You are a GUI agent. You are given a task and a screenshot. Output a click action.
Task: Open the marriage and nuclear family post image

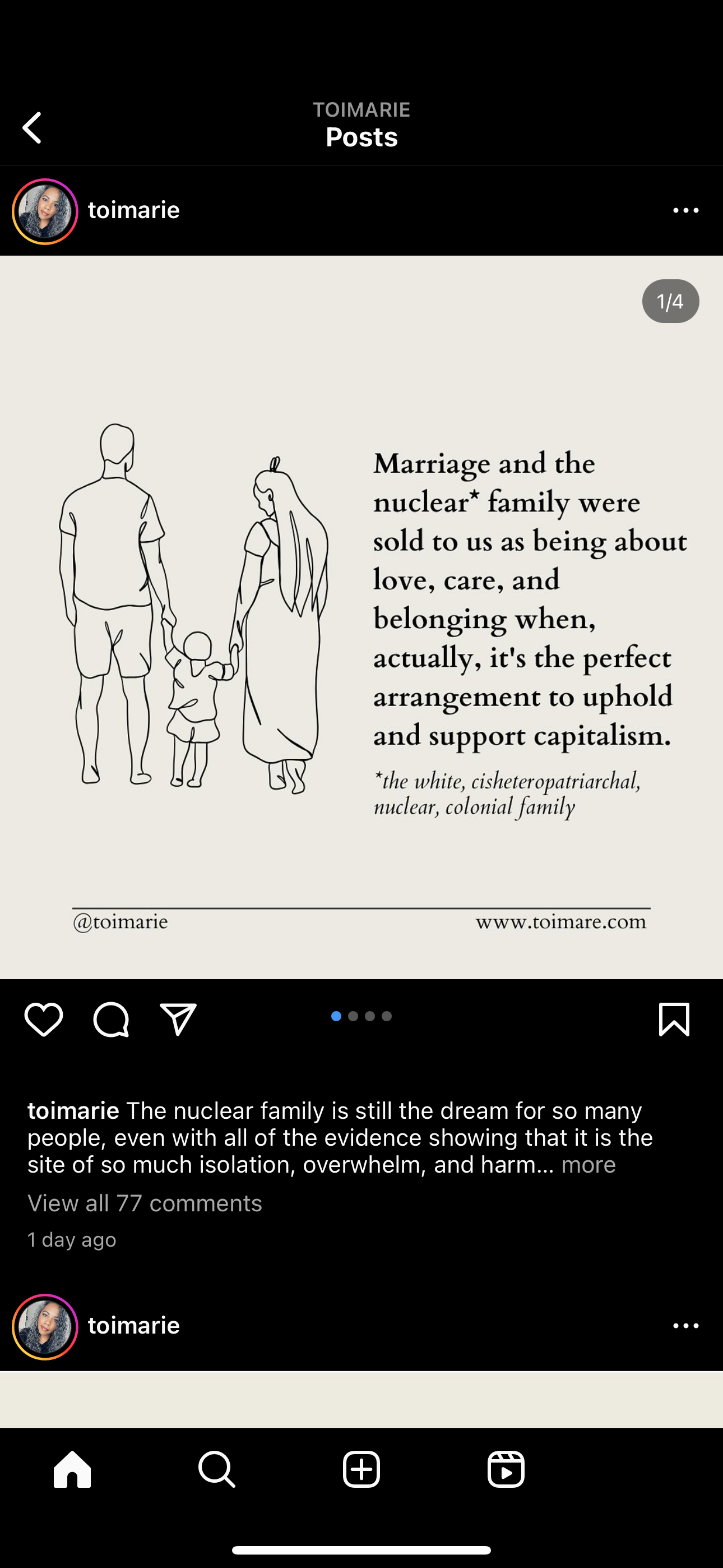(x=361, y=617)
